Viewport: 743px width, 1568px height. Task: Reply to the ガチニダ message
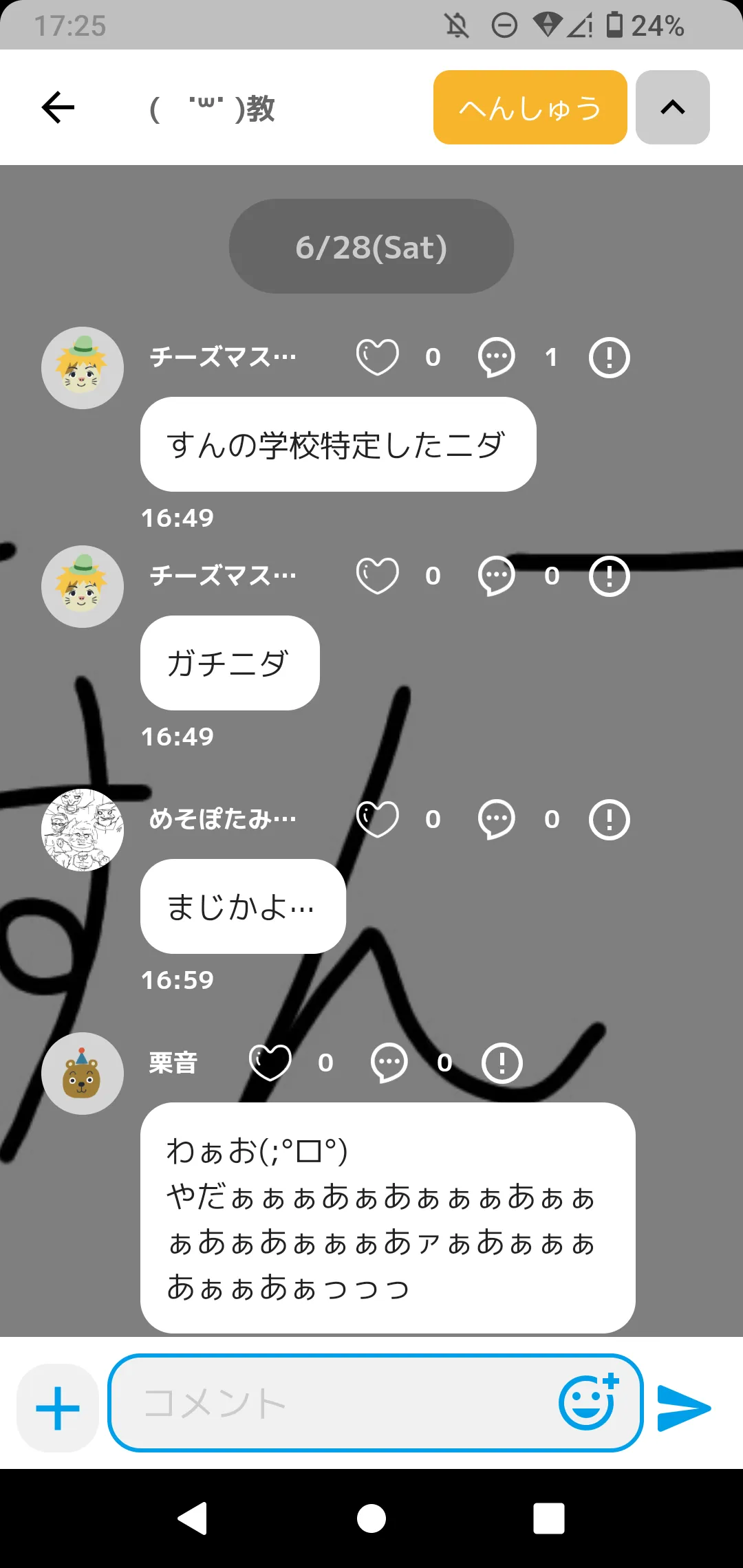496,576
